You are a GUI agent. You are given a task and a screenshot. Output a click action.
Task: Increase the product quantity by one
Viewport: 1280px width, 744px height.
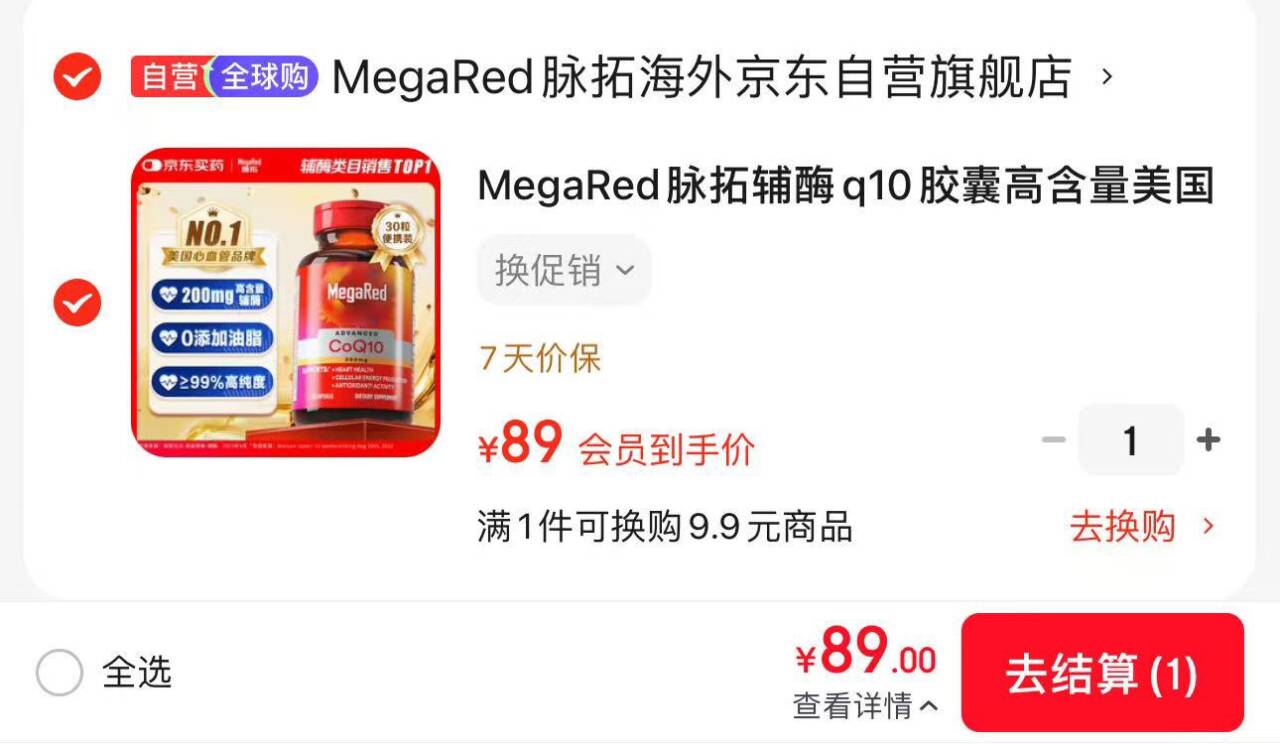coord(1208,440)
